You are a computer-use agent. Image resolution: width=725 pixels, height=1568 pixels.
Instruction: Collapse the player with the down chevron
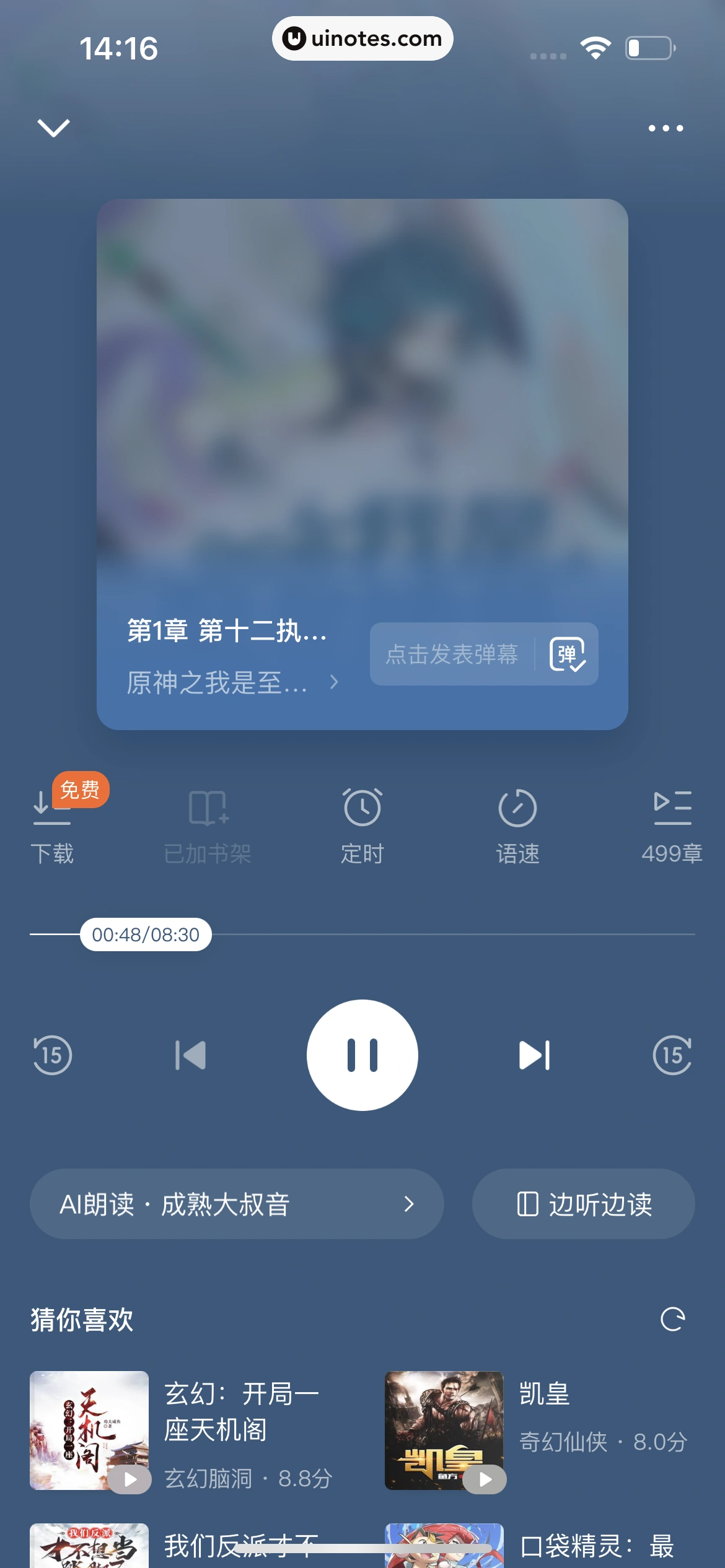pyautogui.click(x=54, y=128)
